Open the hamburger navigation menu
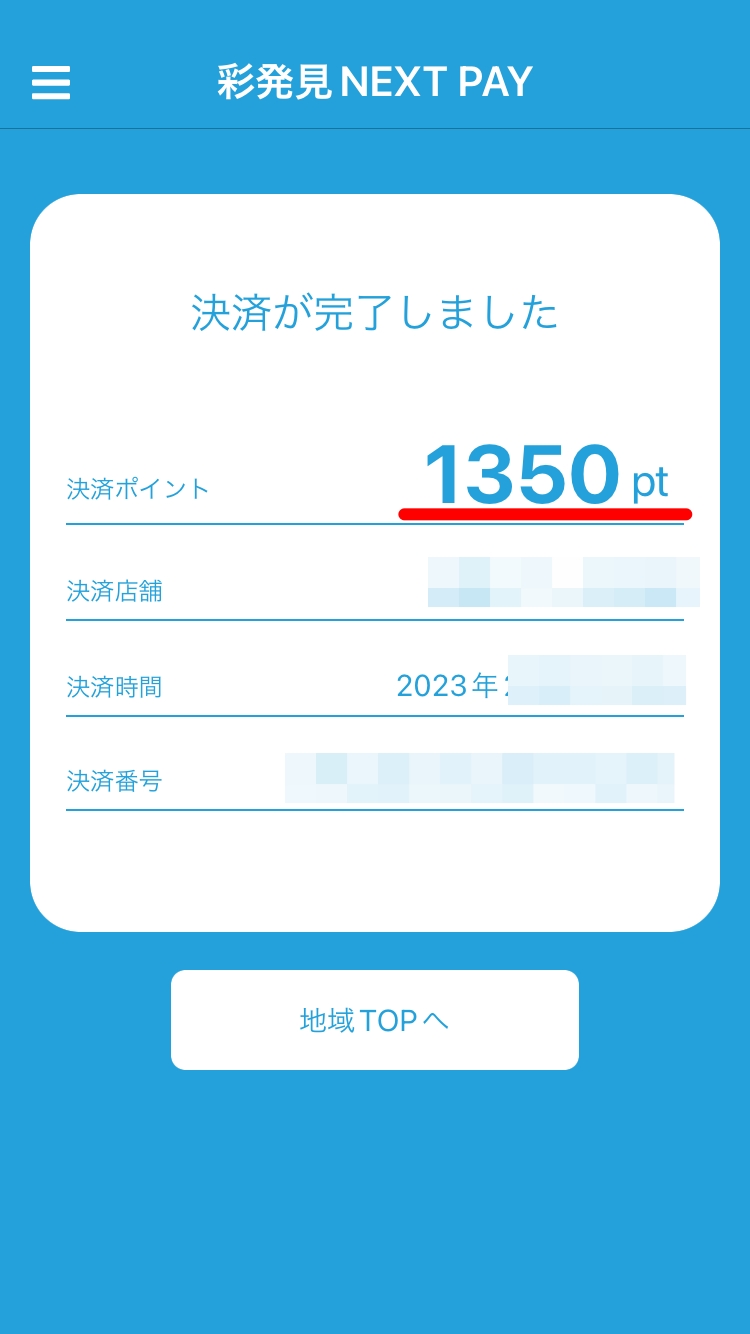 [50, 84]
